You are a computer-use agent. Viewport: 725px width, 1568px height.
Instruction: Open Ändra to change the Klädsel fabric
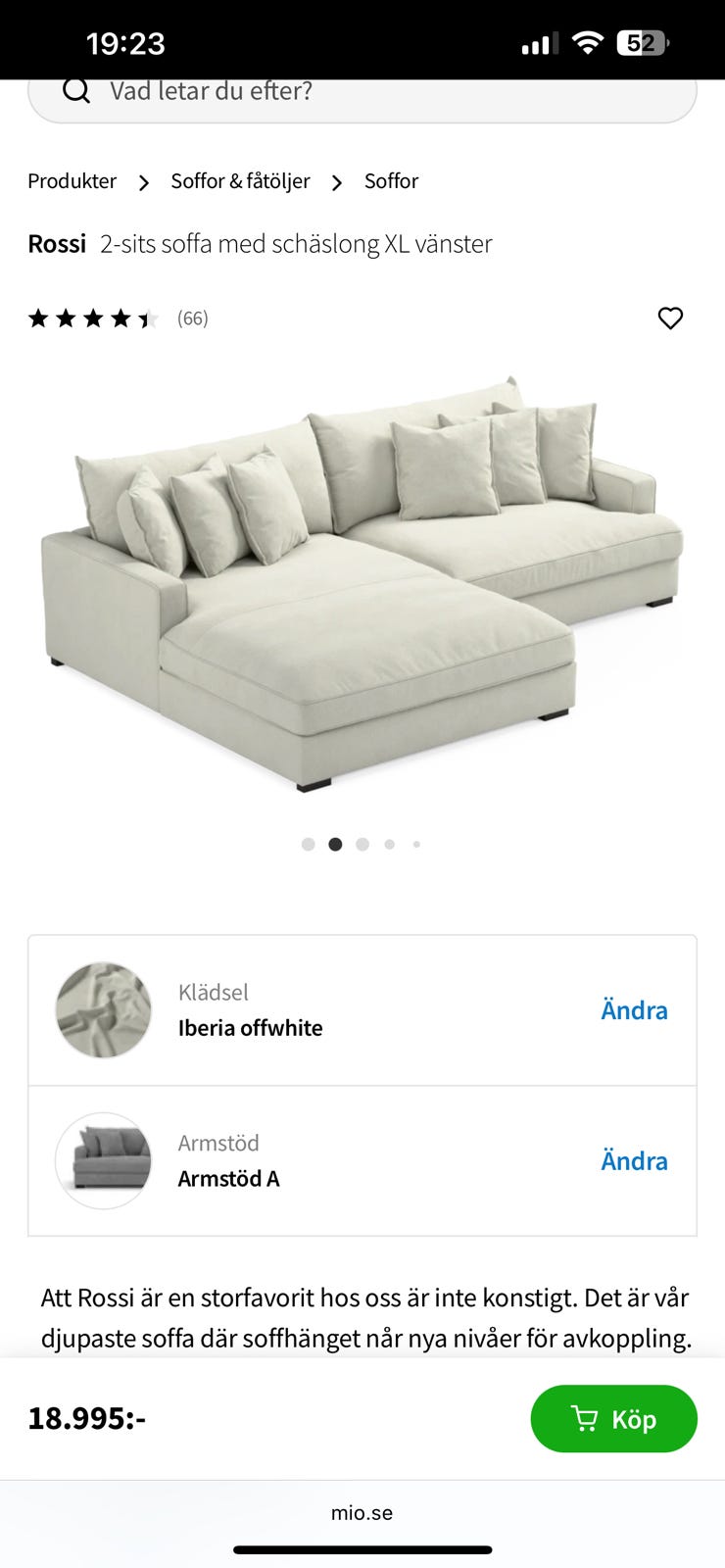[634, 1009]
